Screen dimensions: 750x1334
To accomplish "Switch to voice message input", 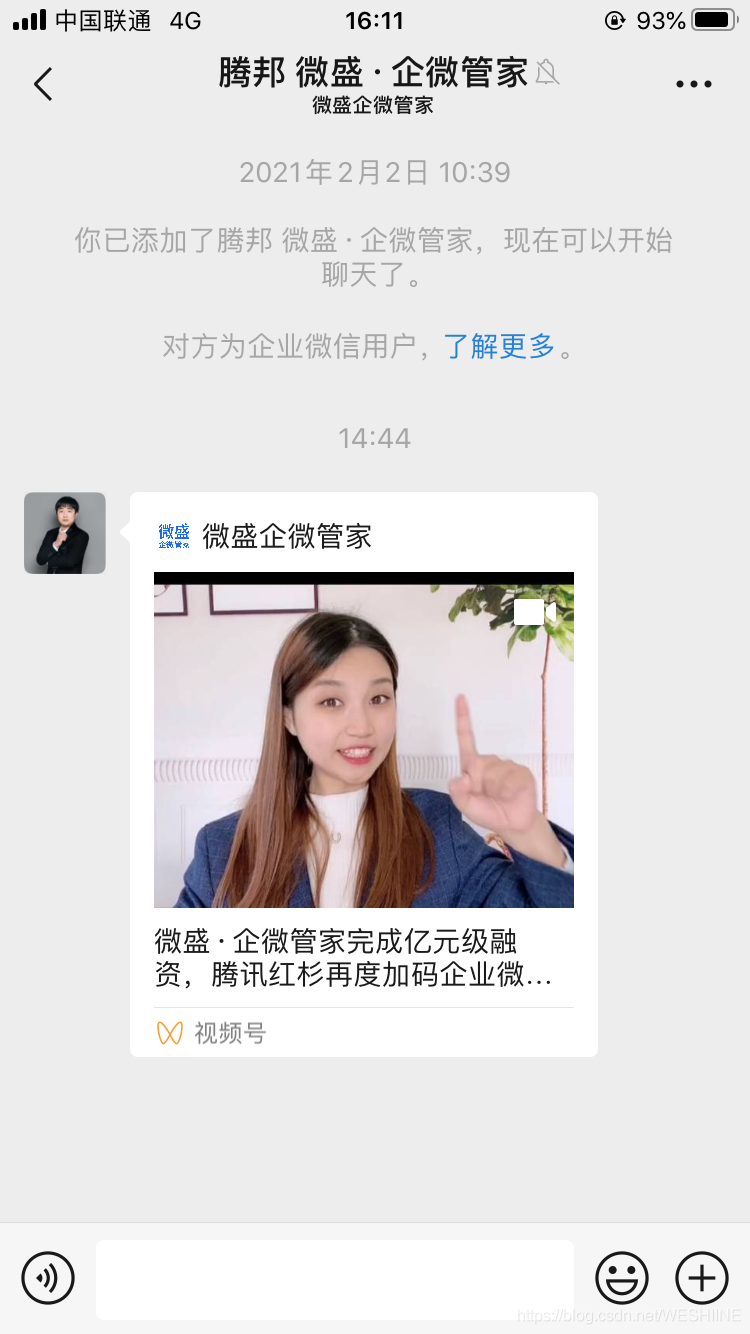I will pyautogui.click(x=48, y=1278).
